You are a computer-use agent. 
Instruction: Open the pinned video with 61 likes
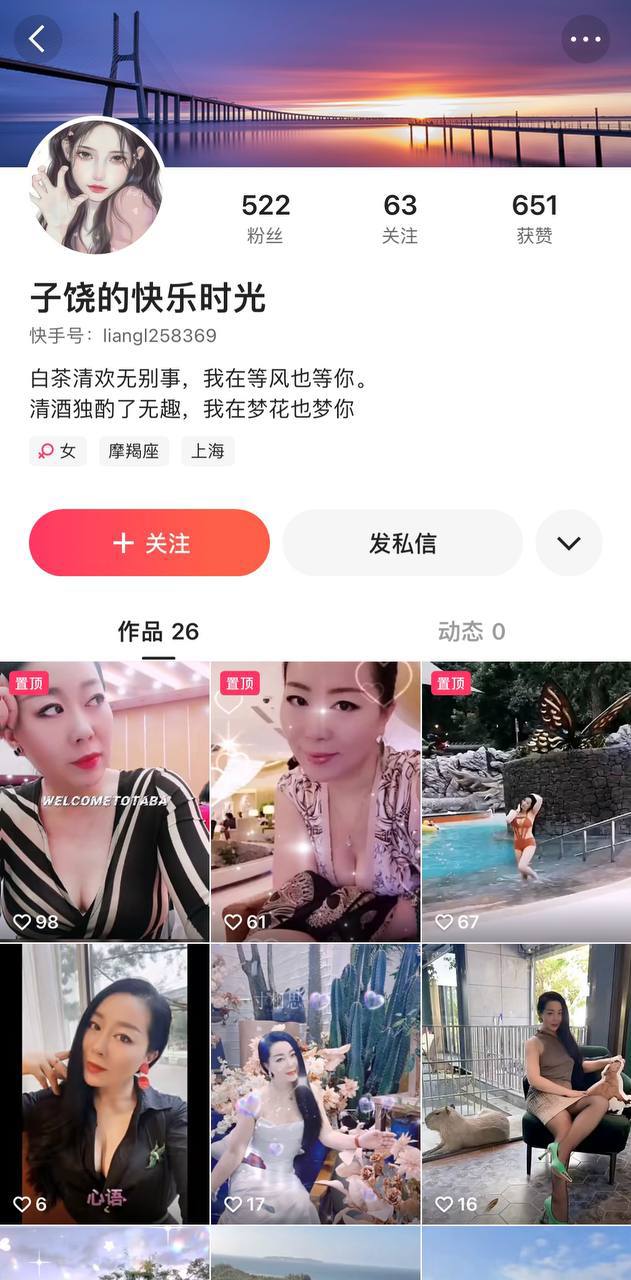point(315,800)
